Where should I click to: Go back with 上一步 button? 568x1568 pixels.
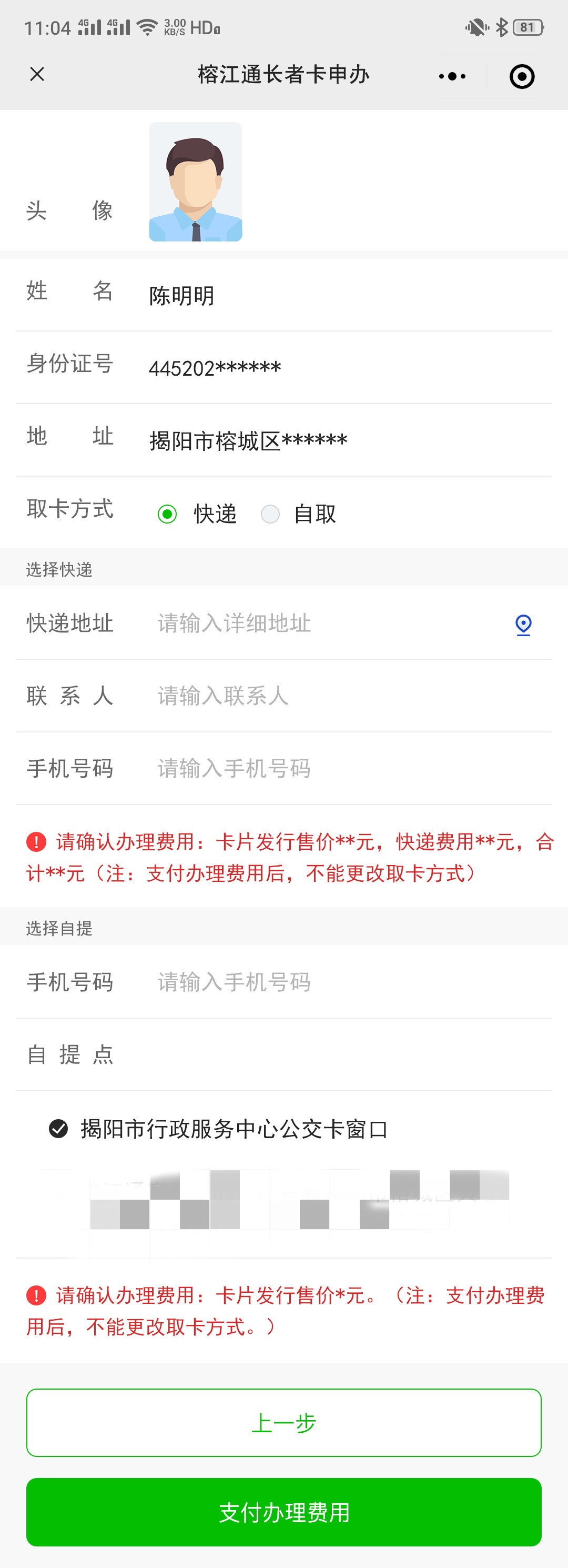point(283,1422)
